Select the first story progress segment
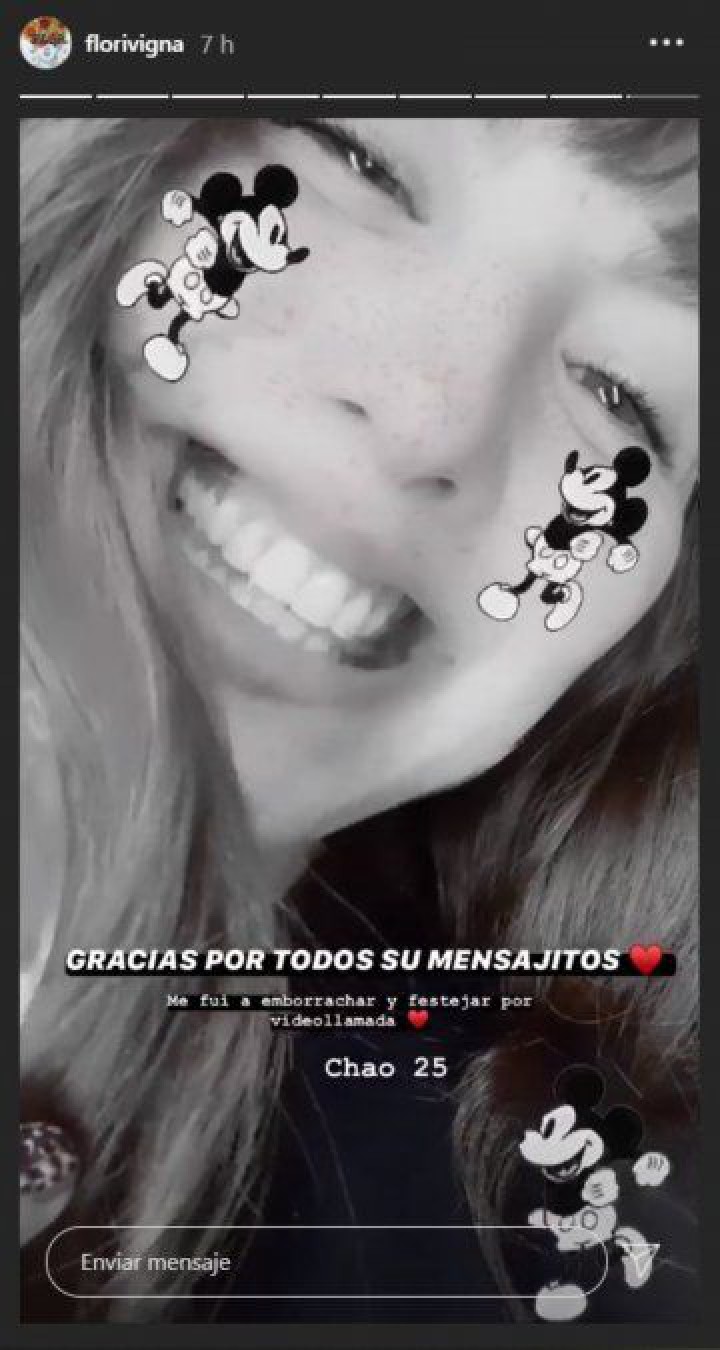This screenshot has width=720, height=1350. [x=55, y=90]
